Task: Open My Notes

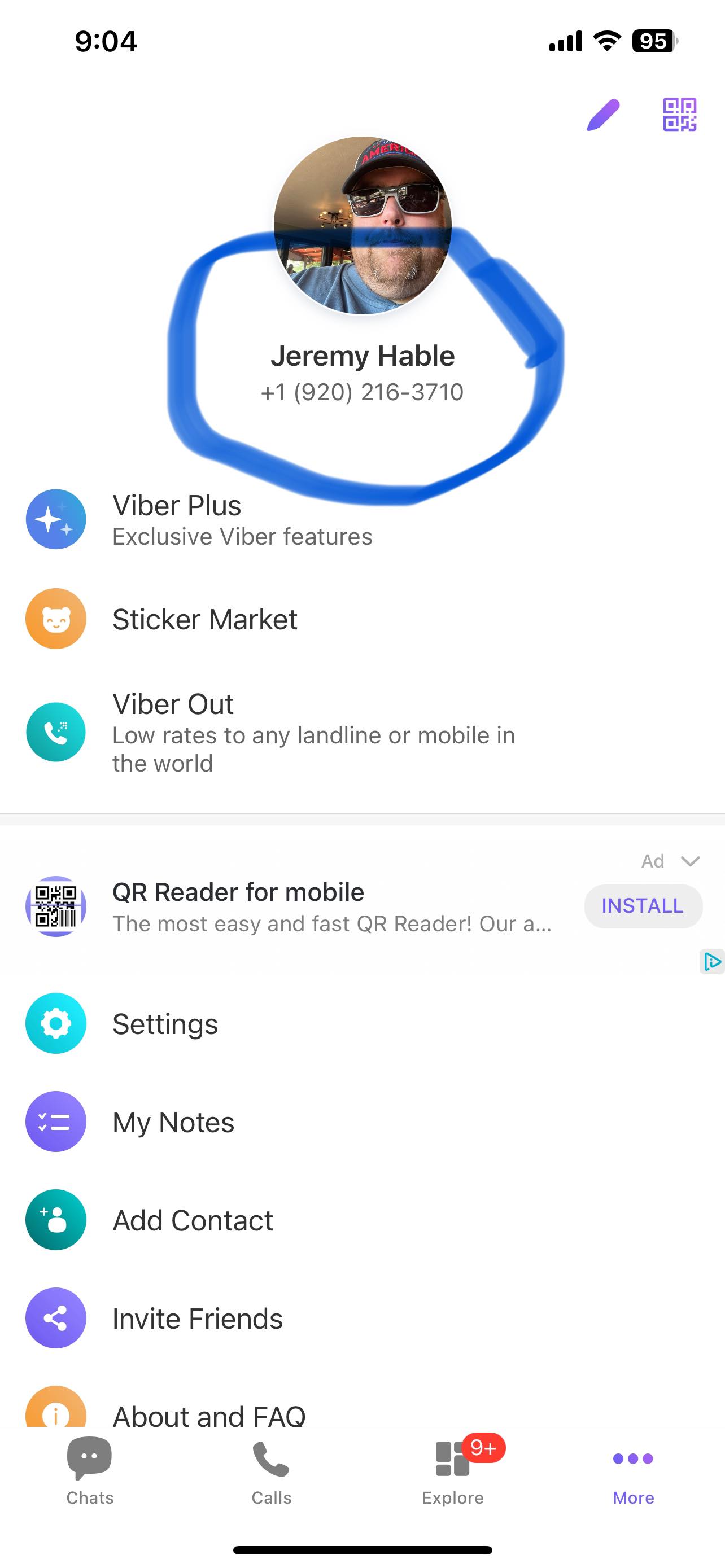Action: (x=362, y=1122)
